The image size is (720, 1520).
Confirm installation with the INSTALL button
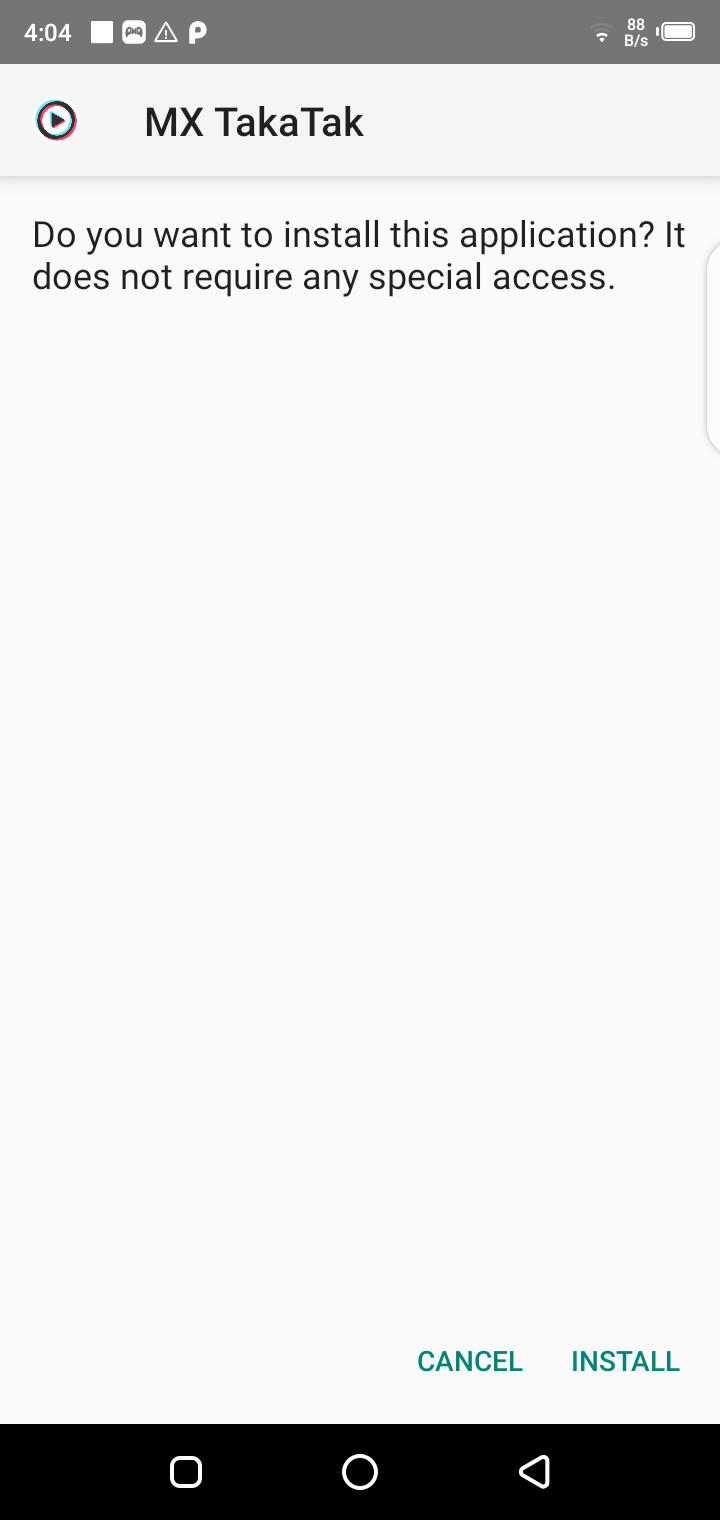tap(625, 1361)
